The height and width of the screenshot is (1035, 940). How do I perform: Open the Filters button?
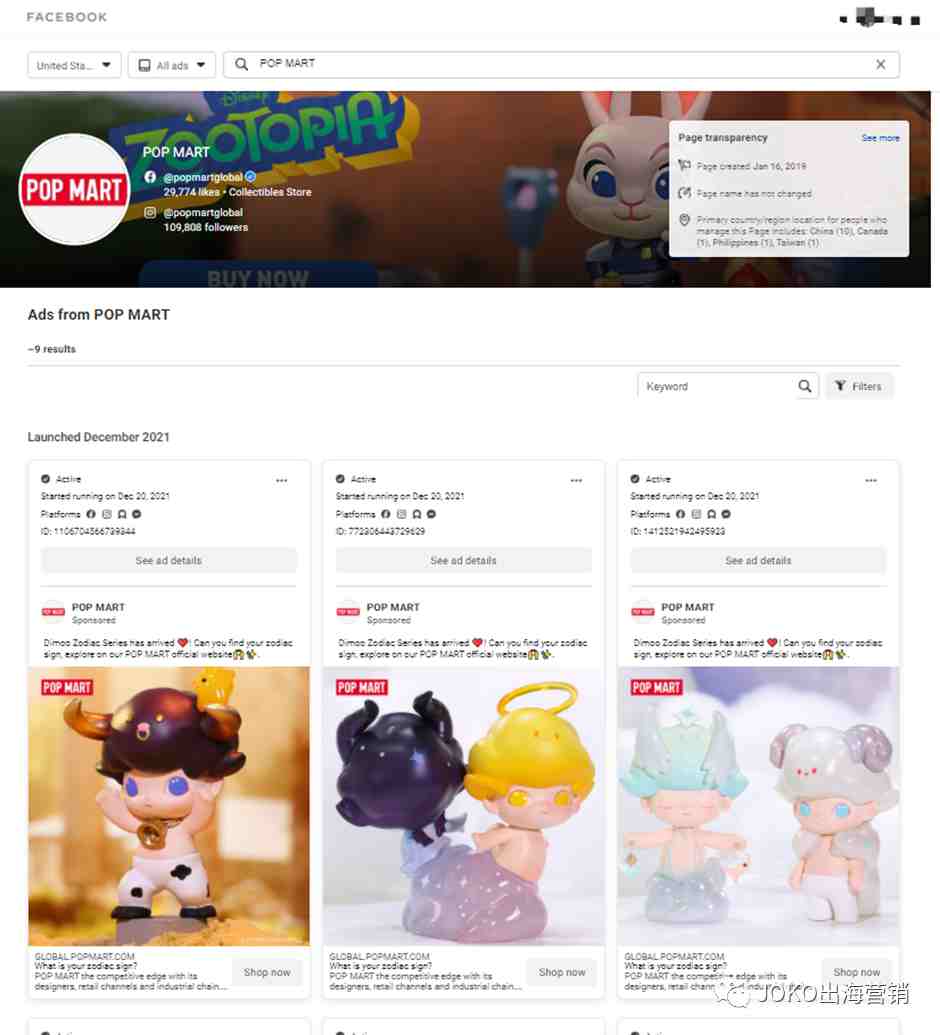pyautogui.click(x=860, y=386)
